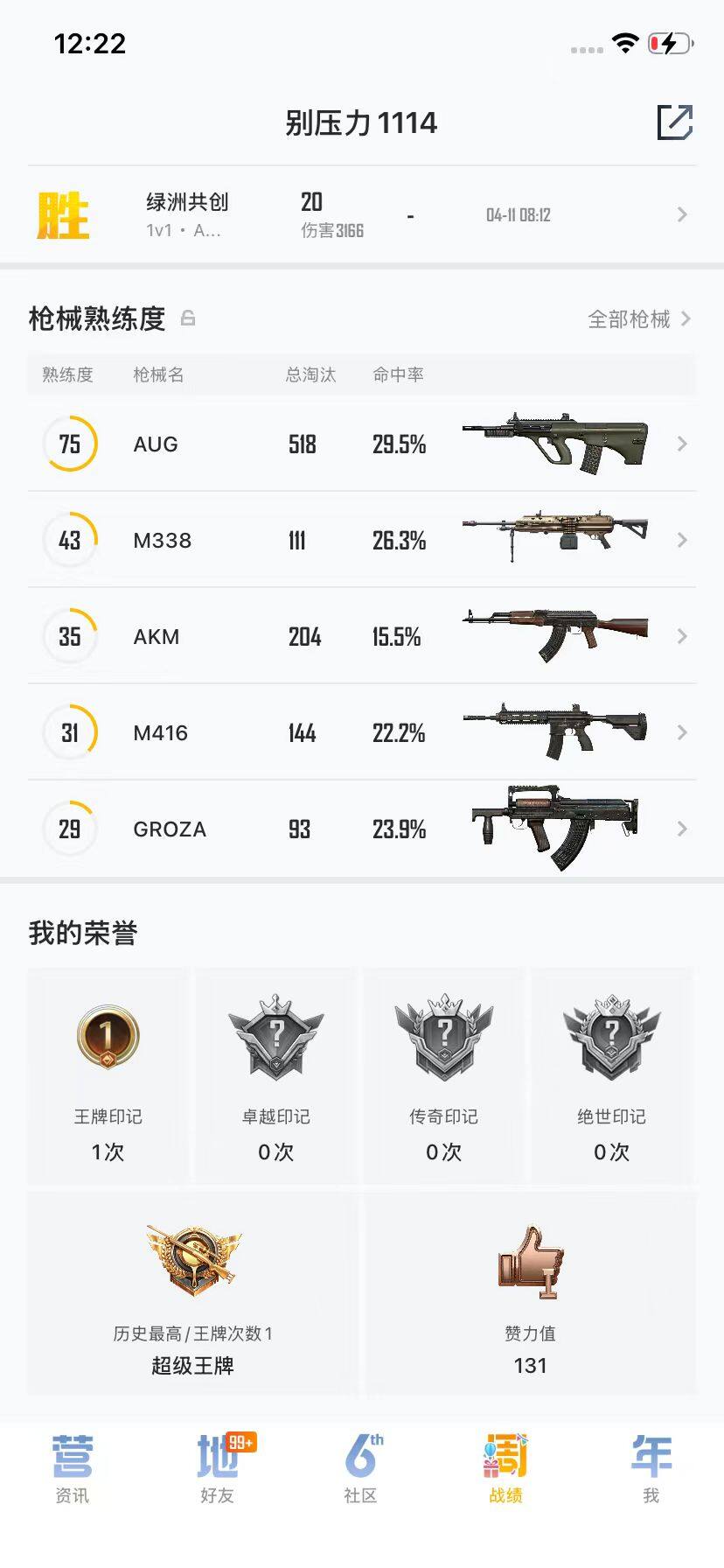The width and height of the screenshot is (724, 1568).
Task: Click the lock icon beside 枪械熟练度
Action: click(187, 318)
